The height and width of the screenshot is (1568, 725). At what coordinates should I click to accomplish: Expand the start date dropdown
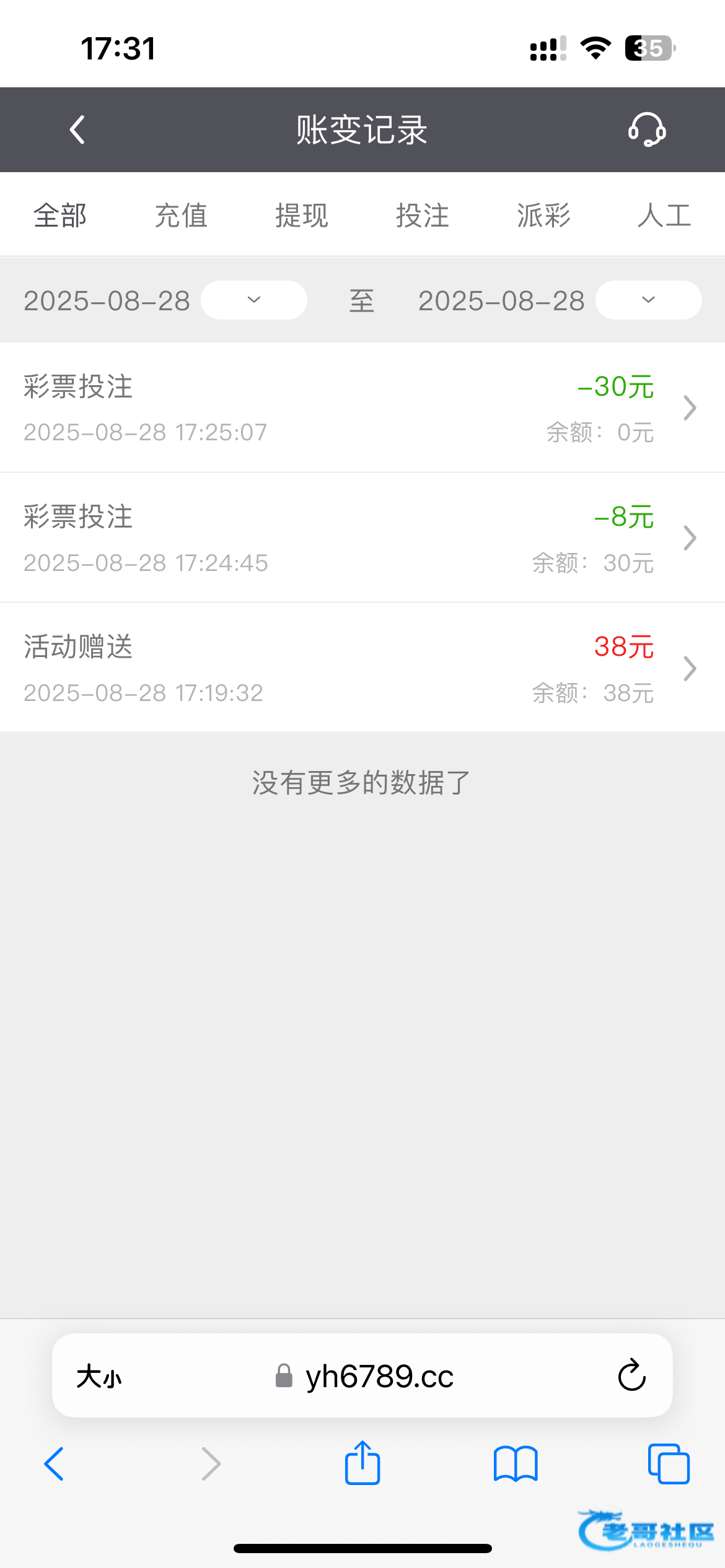253,300
